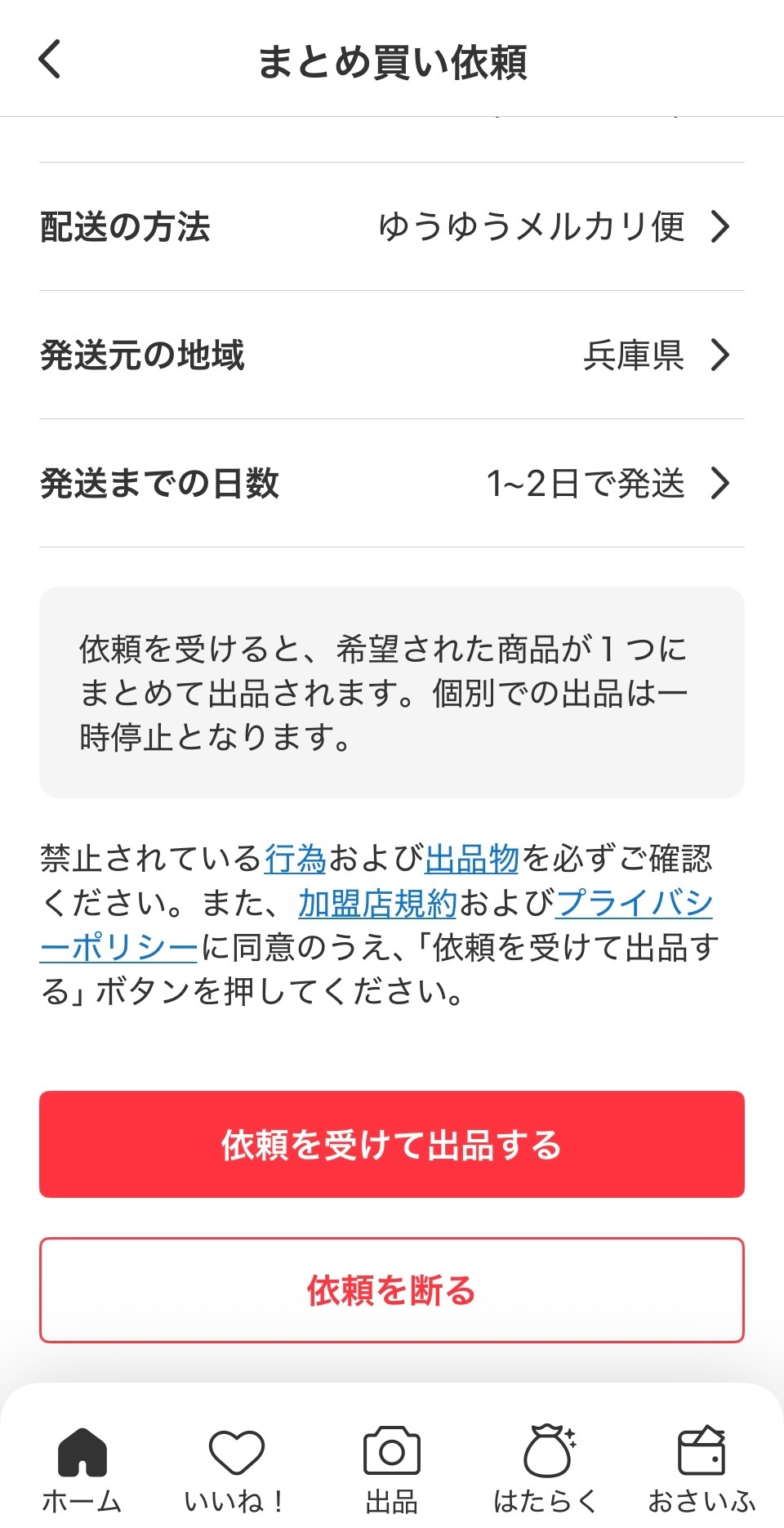Image resolution: width=784 pixels, height=1528 pixels.
Task: Tap 依頼を受けて出品する button
Action: pos(392,1144)
